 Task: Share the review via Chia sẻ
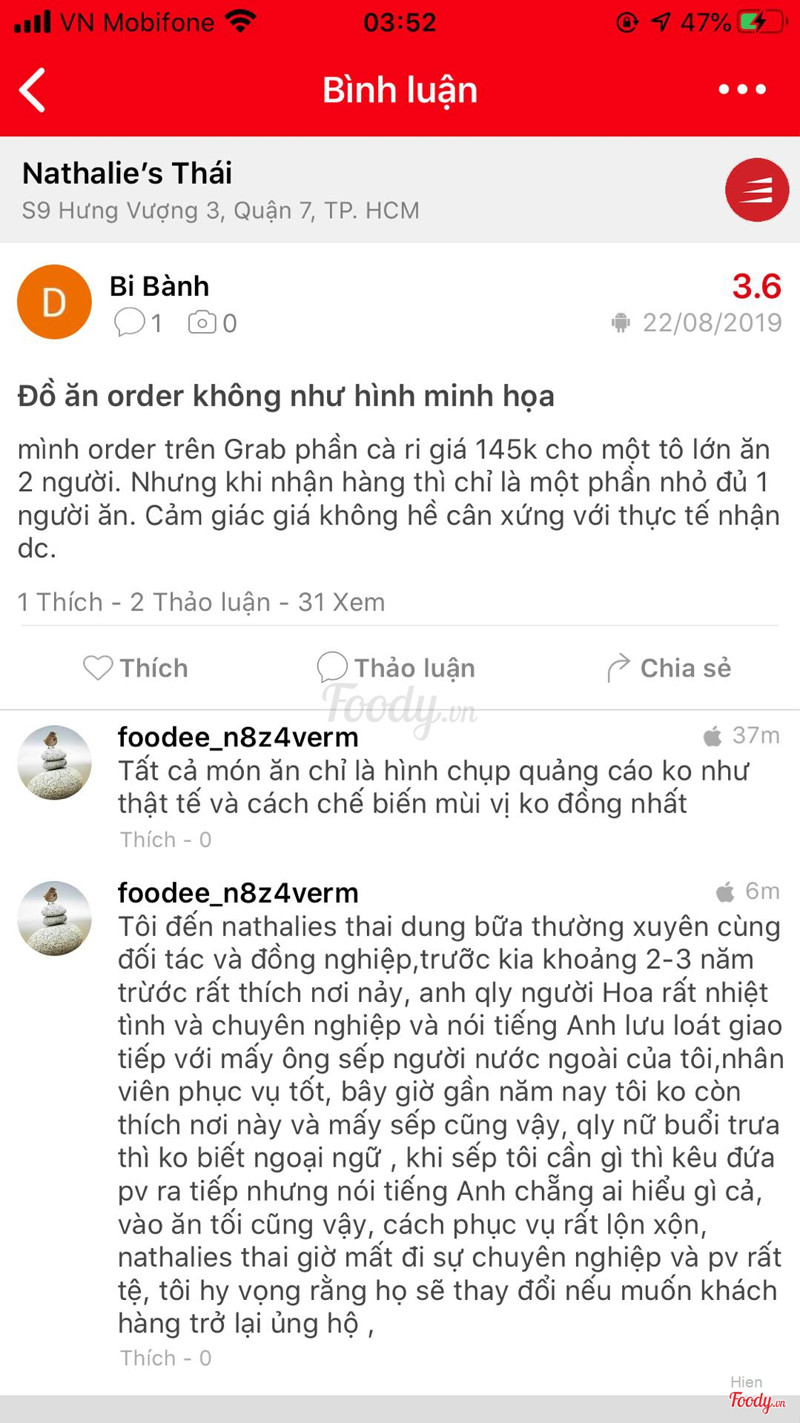point(669,668)
